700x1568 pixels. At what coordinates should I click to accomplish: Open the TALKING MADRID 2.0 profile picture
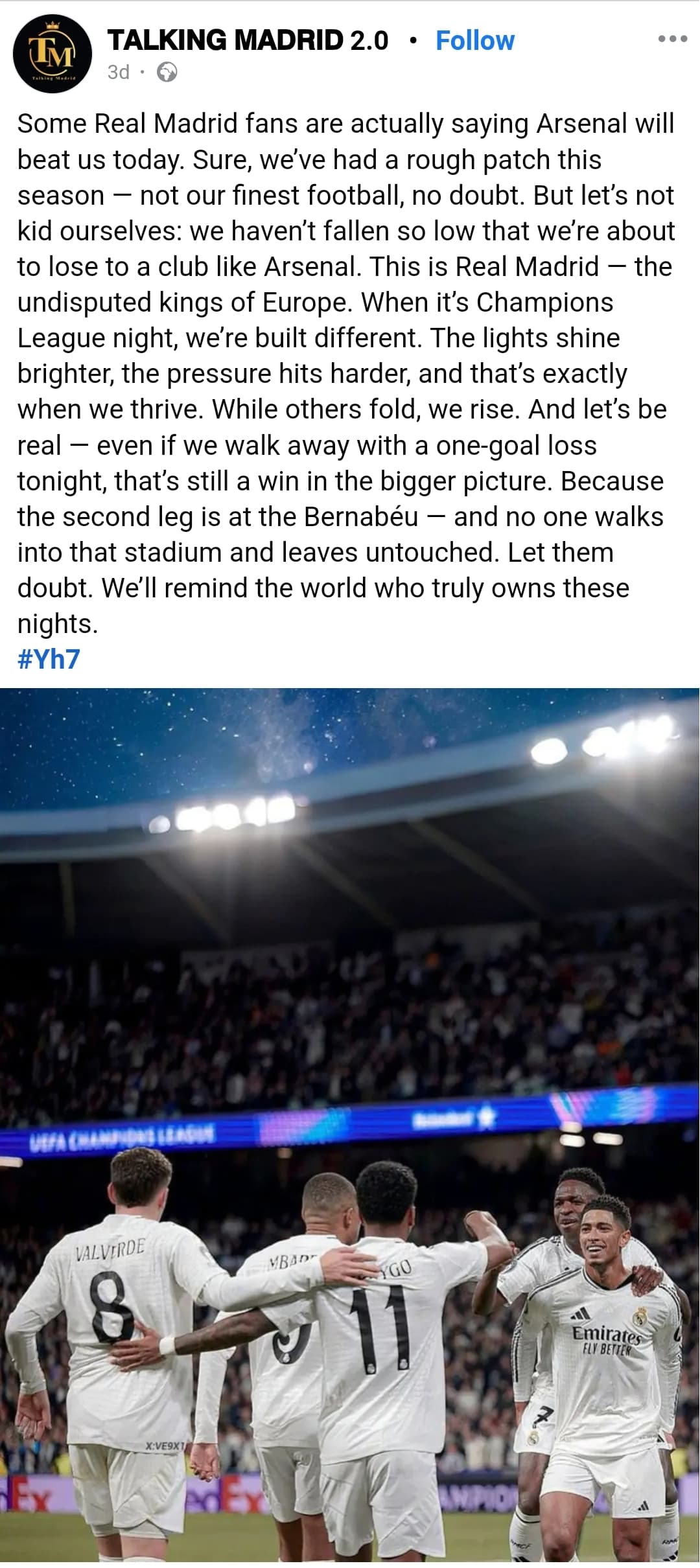(52, 54)
